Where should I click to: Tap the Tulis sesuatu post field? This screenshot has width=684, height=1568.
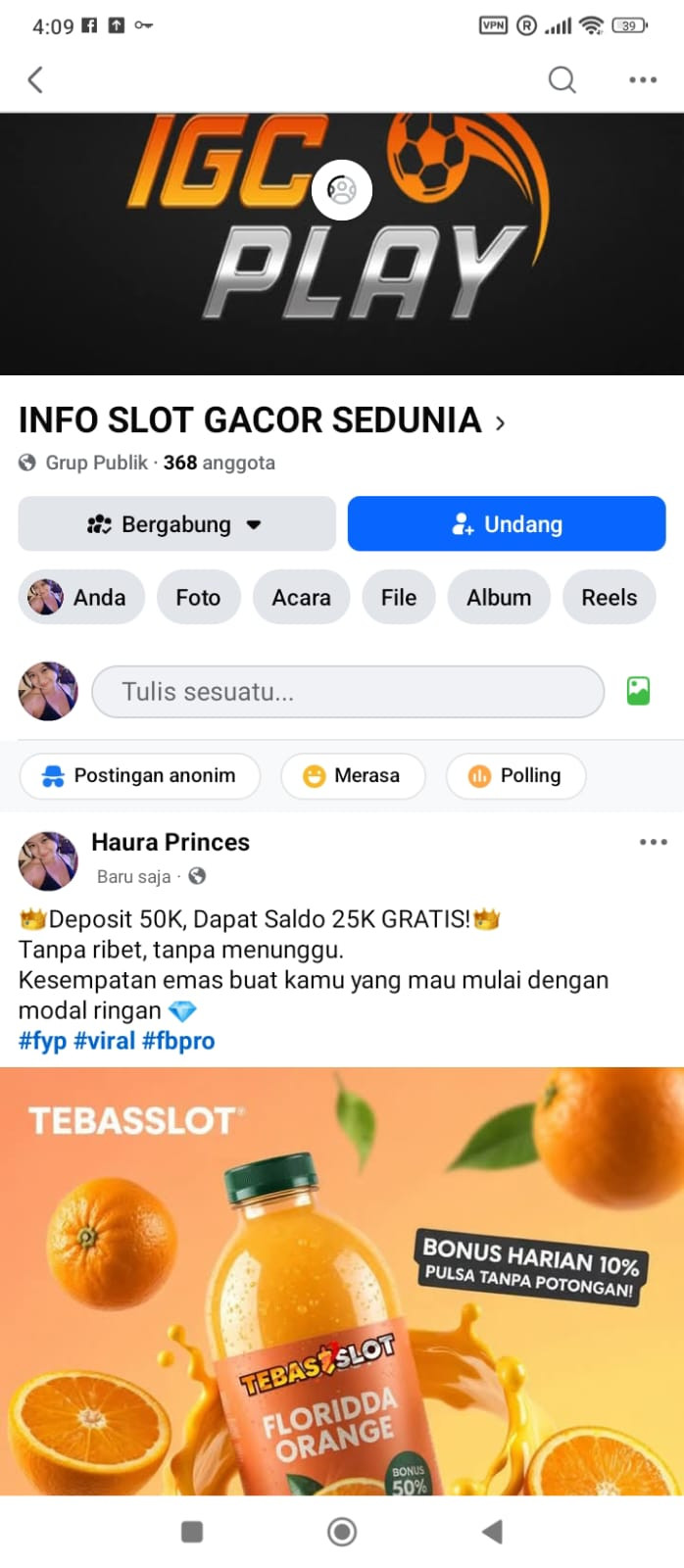pyautogui.click(x=348, y=692)
